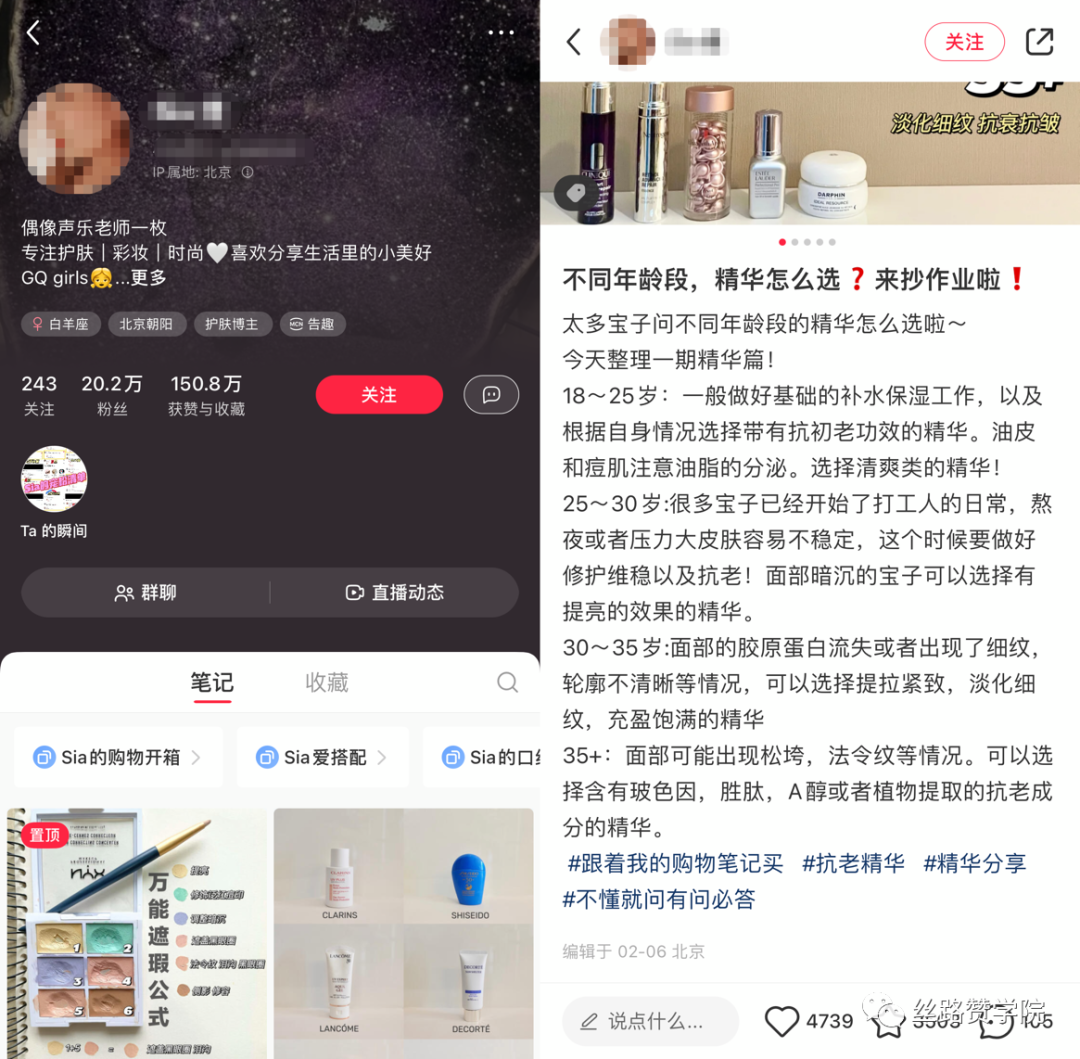Tap the 说点什么 comment box
The width and height of the screenshot is (1080, 1059).
[x=650, y=1021]
